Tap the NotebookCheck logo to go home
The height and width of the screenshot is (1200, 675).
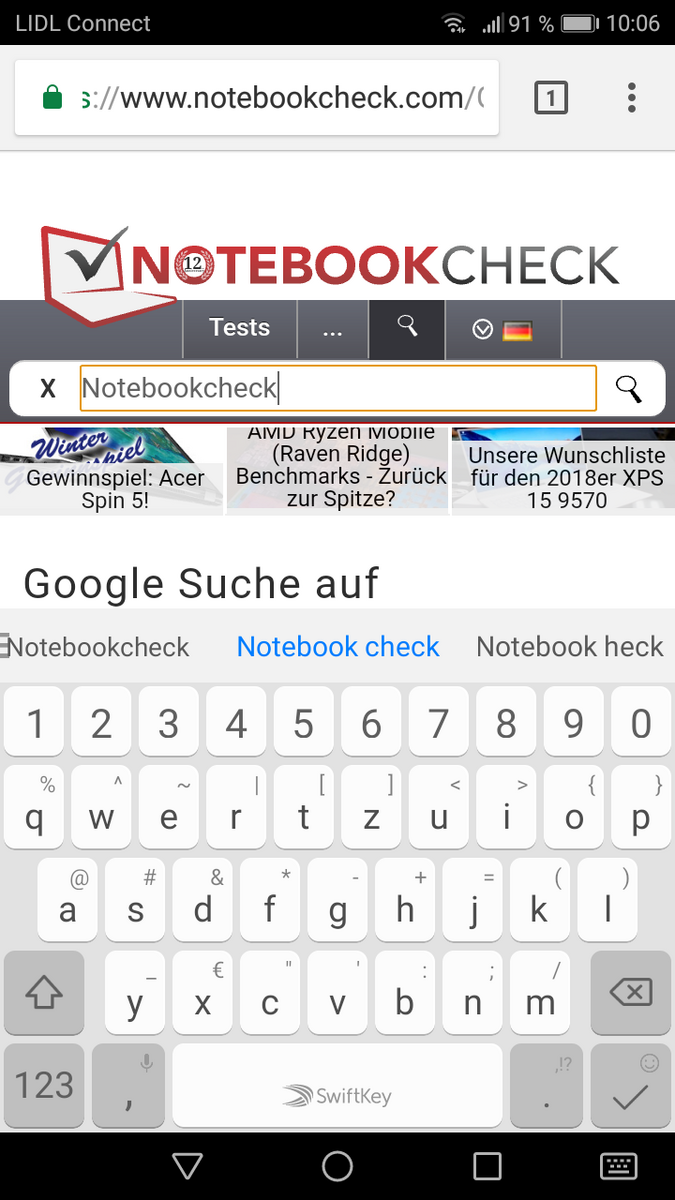tap(330, 262)
